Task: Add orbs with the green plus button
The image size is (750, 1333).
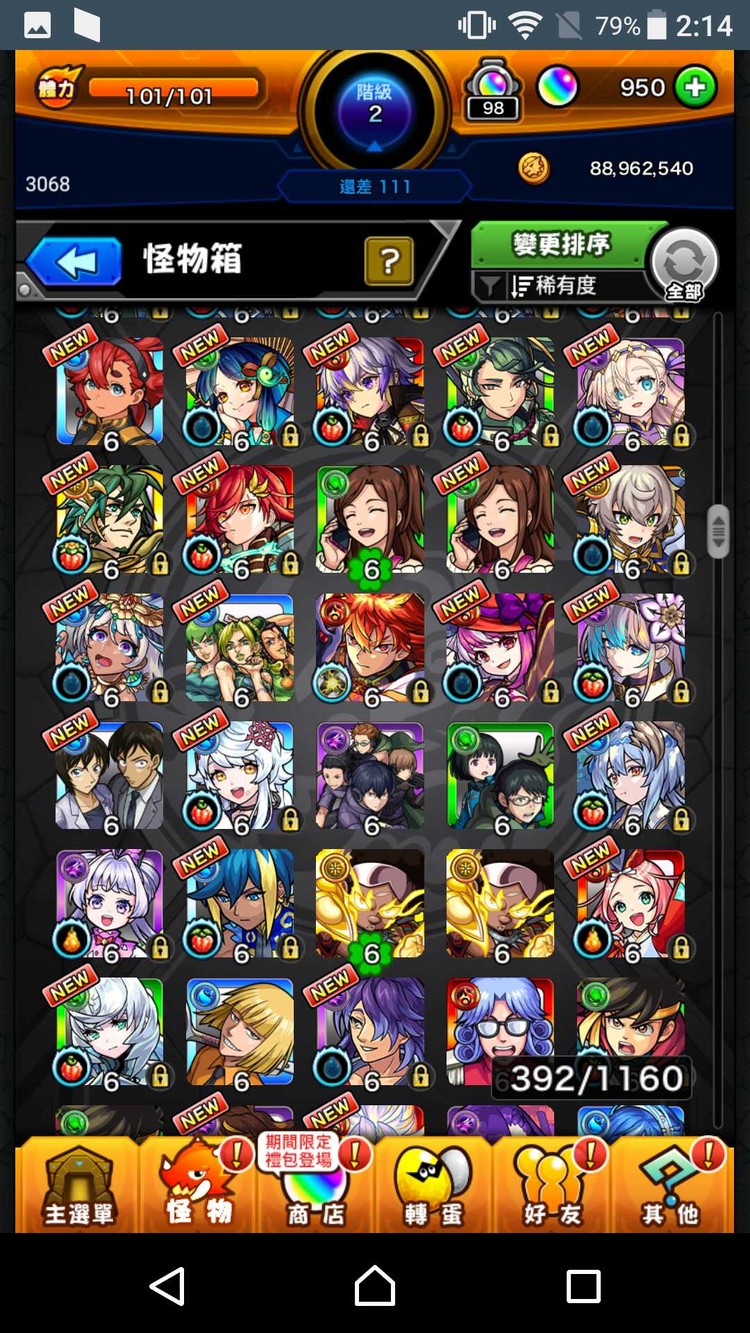Action: pyautogui.click(x=695, y=88)
